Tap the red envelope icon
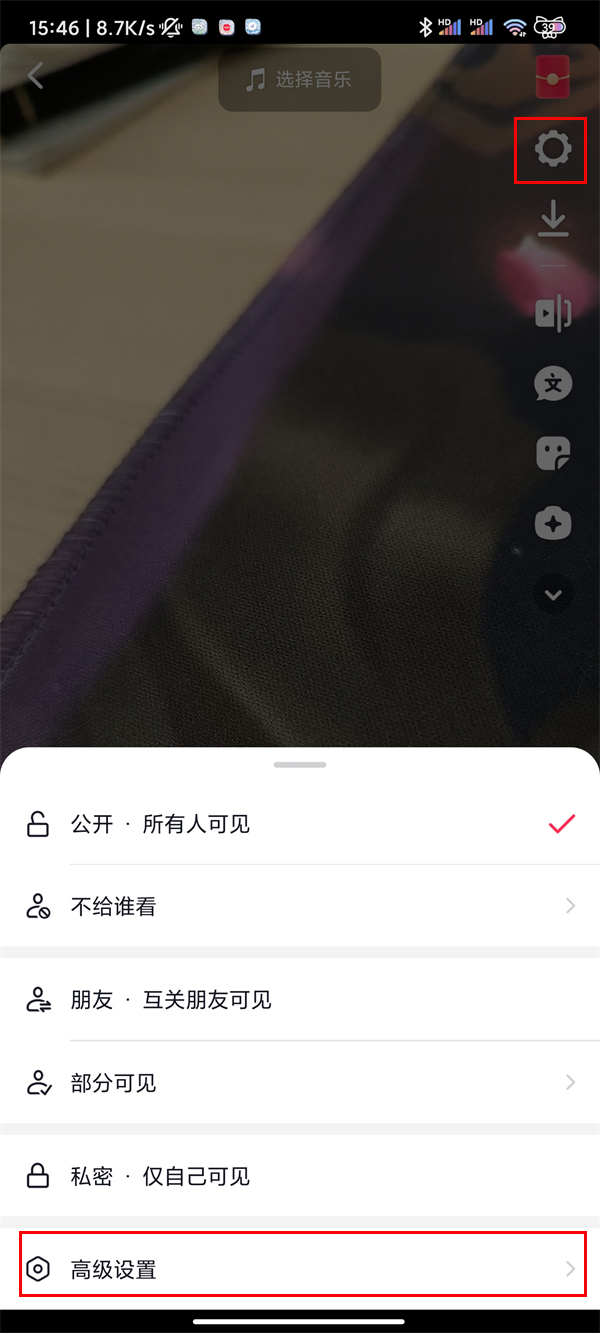Screen dimensions: 600x1333 pyautogui.click(x=553, y=78)
